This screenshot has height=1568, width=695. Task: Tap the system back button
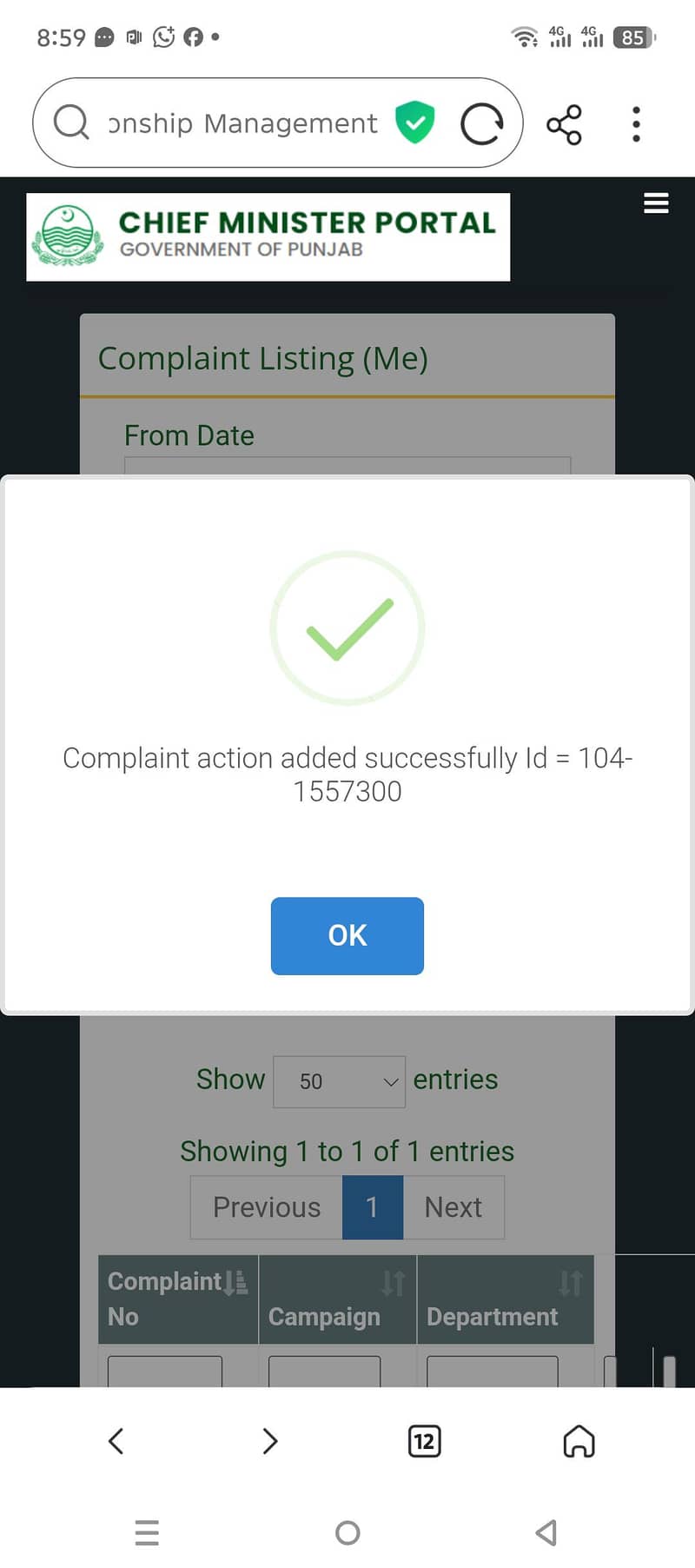click(x=546, y=1532)
